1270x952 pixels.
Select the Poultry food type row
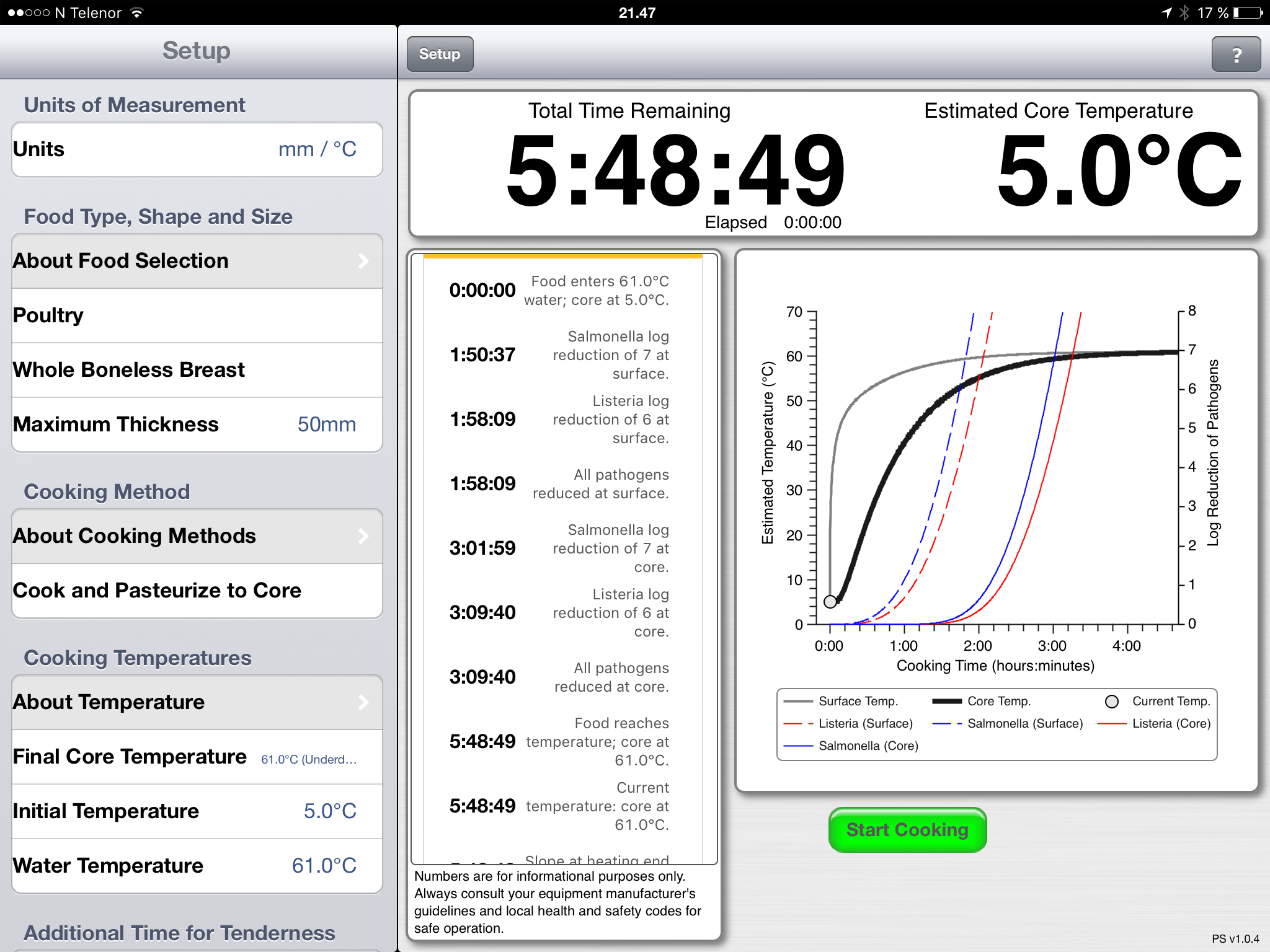click(x=197, y=315)
